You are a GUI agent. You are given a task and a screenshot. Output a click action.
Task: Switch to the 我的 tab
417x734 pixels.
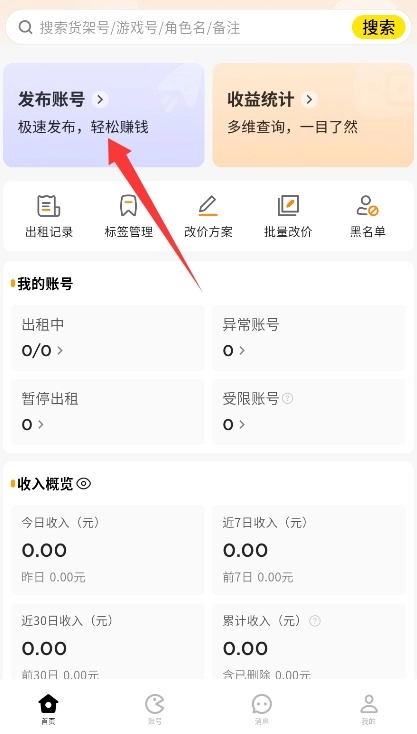[x=369, y=709]
